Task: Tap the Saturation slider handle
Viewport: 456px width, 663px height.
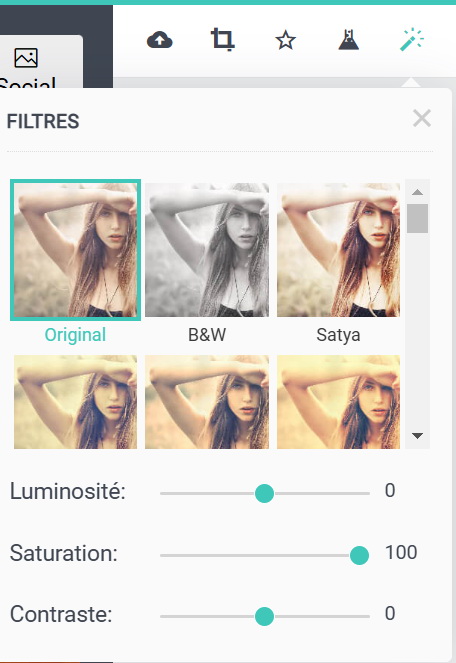Action: pos(359,555)
